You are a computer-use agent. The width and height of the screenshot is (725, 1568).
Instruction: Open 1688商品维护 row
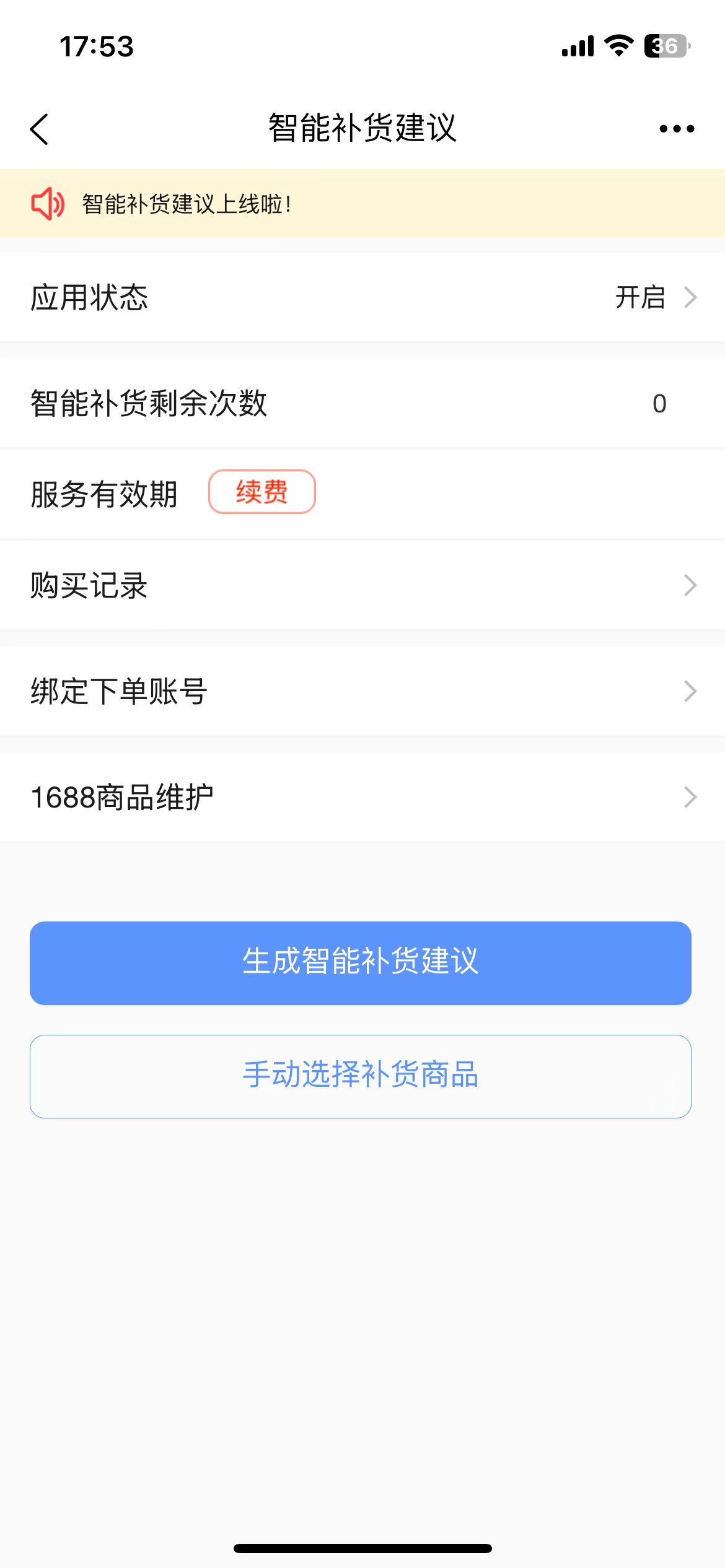[362, 797]
